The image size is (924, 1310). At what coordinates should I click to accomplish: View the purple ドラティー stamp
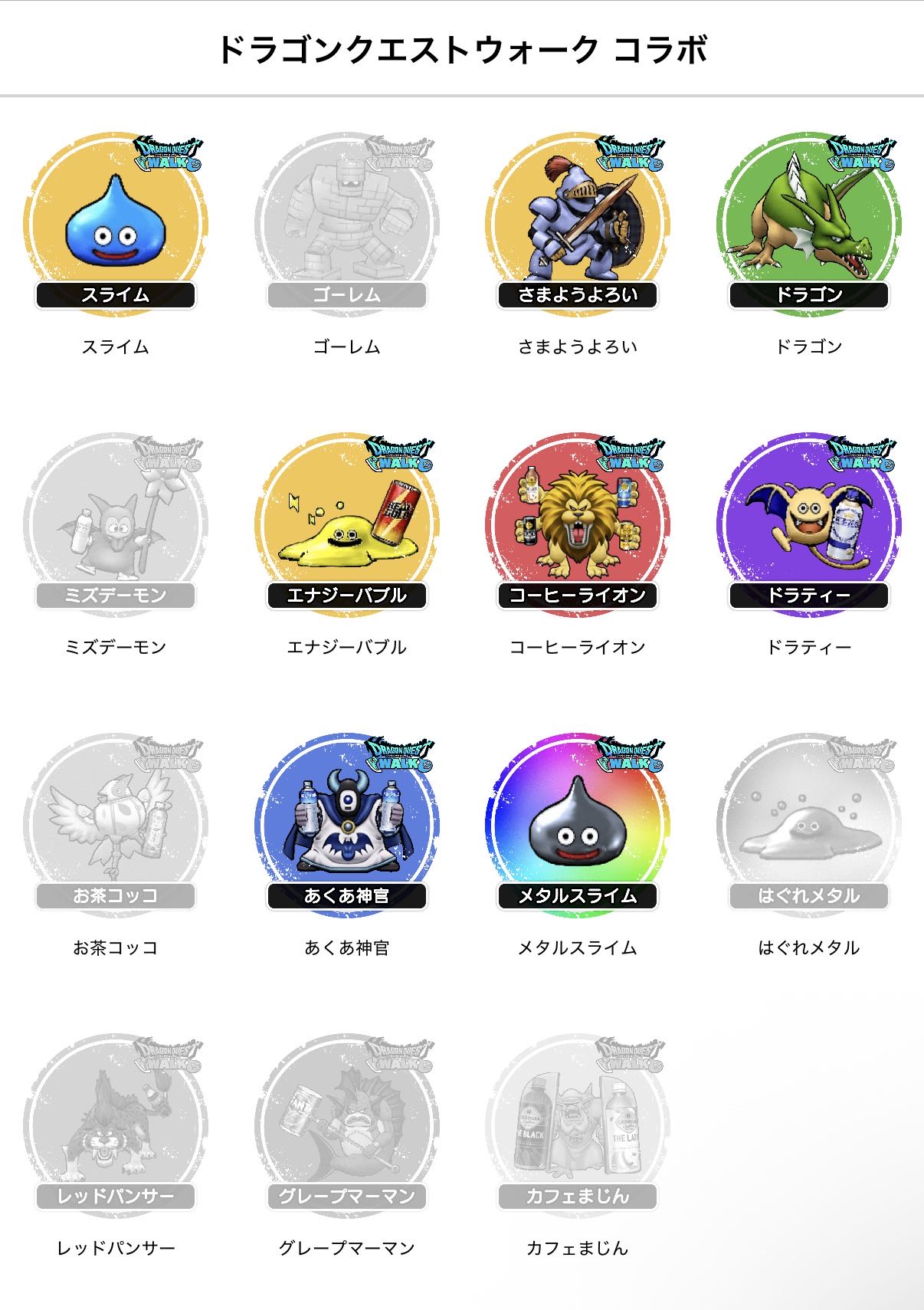809,524
